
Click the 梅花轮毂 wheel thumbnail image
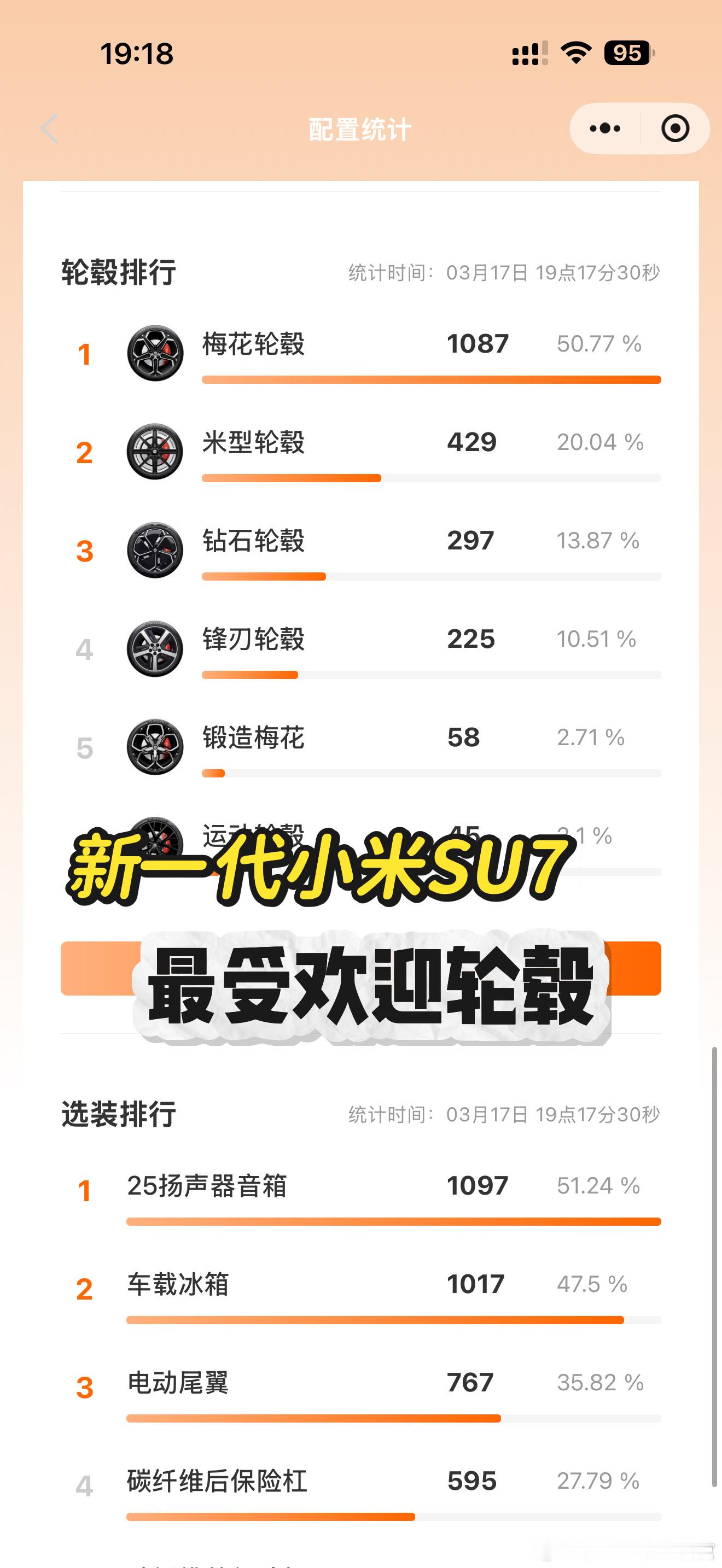(157, 353)
